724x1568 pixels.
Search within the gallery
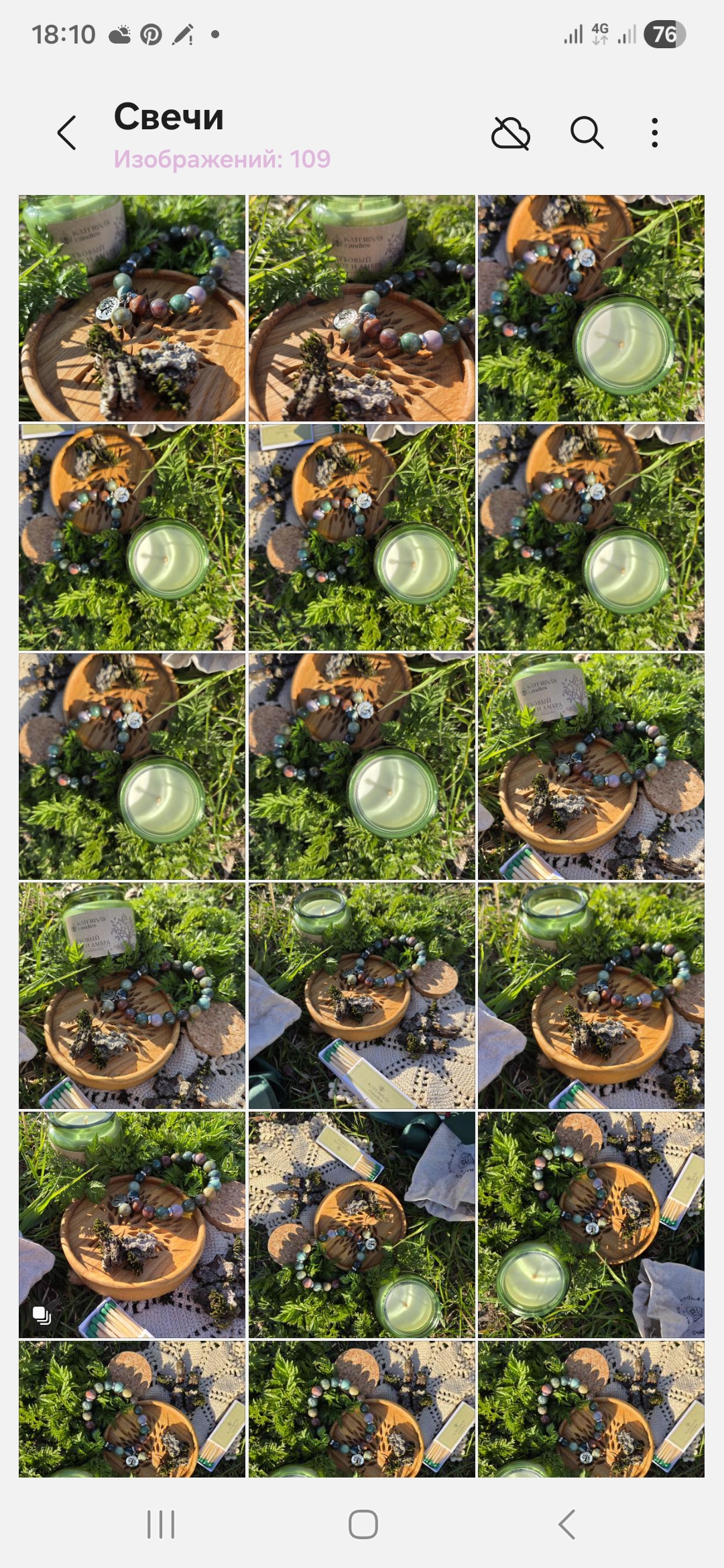tap(587, 133)
